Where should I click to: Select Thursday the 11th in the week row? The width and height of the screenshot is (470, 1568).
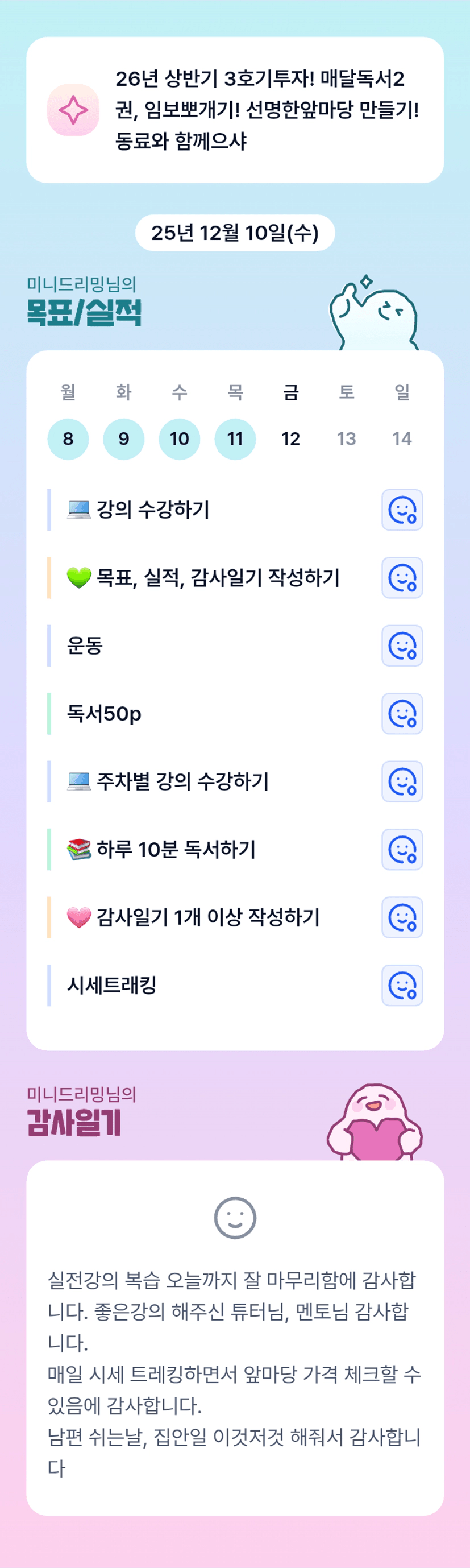pos(235,439)
